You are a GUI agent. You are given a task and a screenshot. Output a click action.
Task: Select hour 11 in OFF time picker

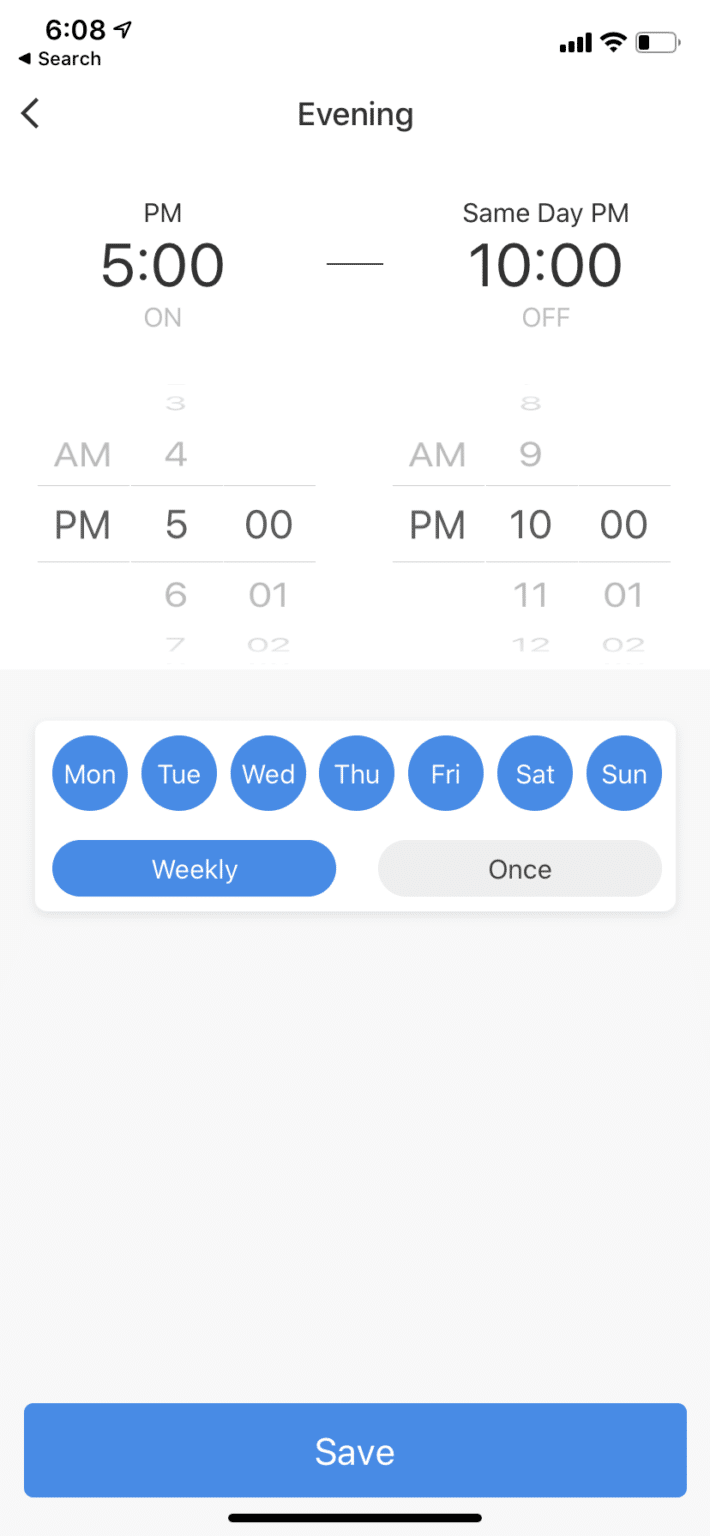[531, 595]
